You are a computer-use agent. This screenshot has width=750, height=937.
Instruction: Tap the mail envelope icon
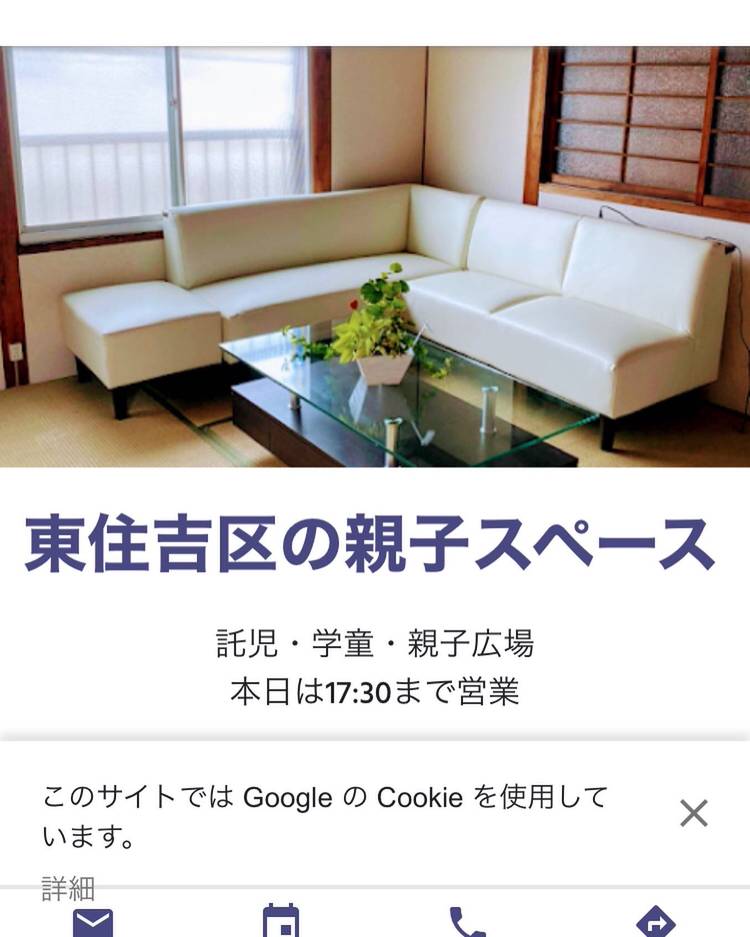(x=93, y=922)
